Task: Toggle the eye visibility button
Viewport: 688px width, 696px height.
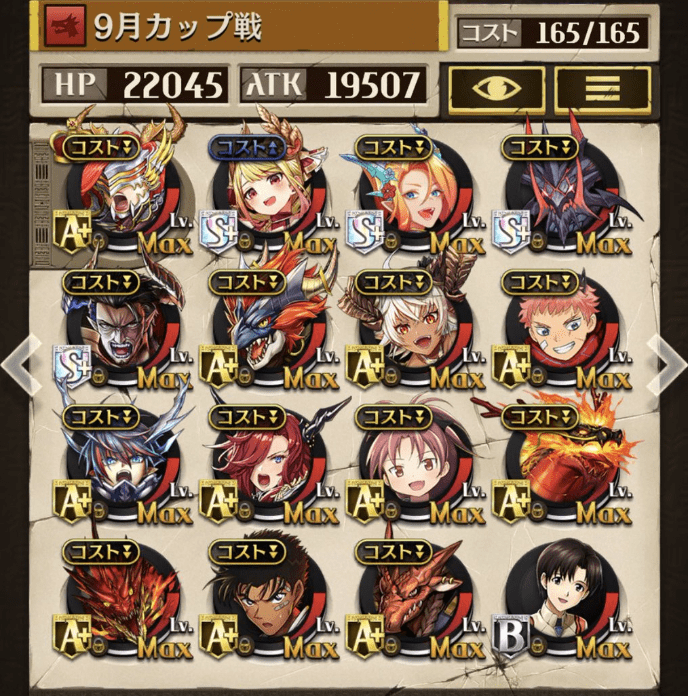Action: tap(496, 90)
